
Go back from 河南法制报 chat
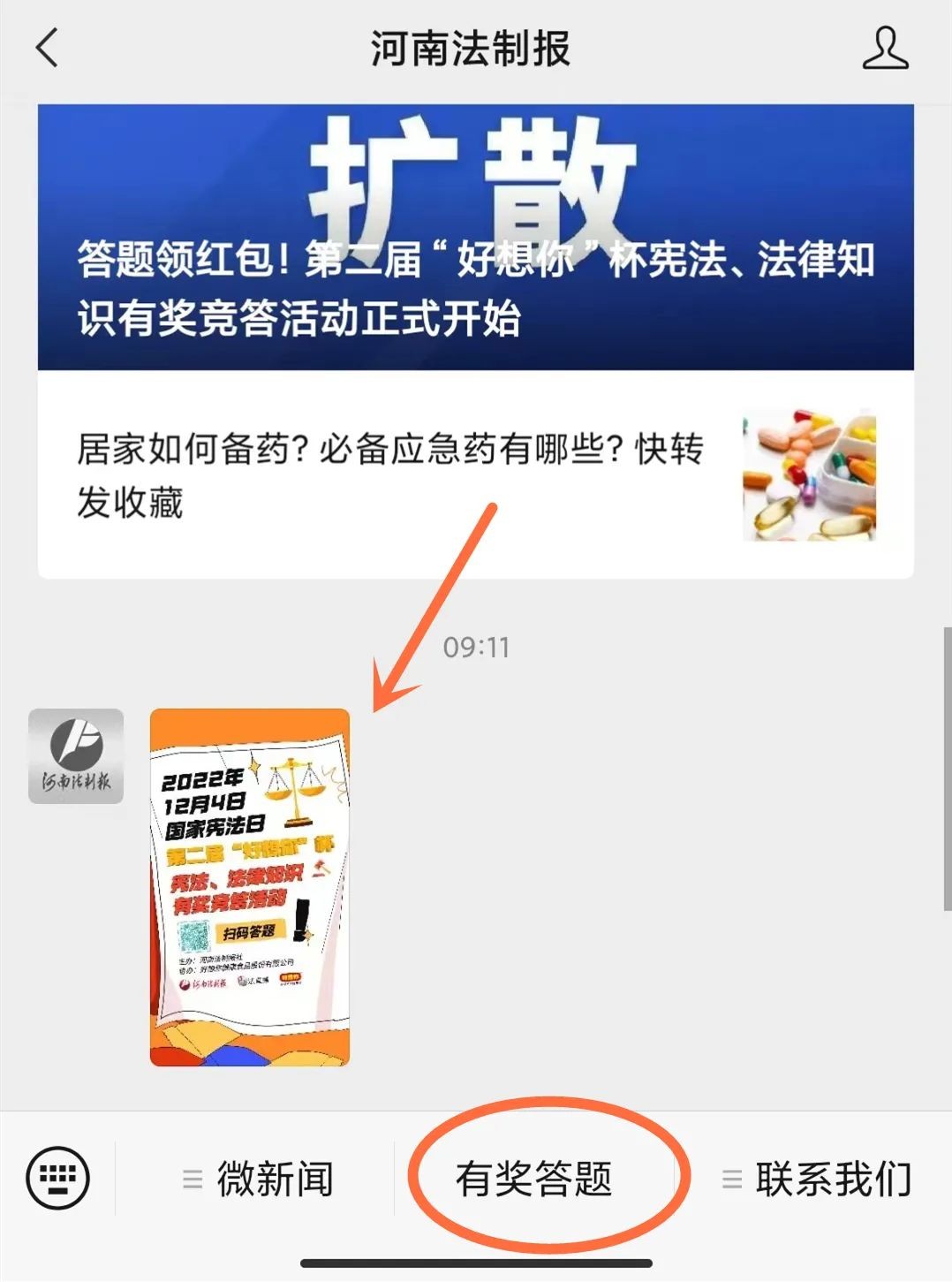48,48
